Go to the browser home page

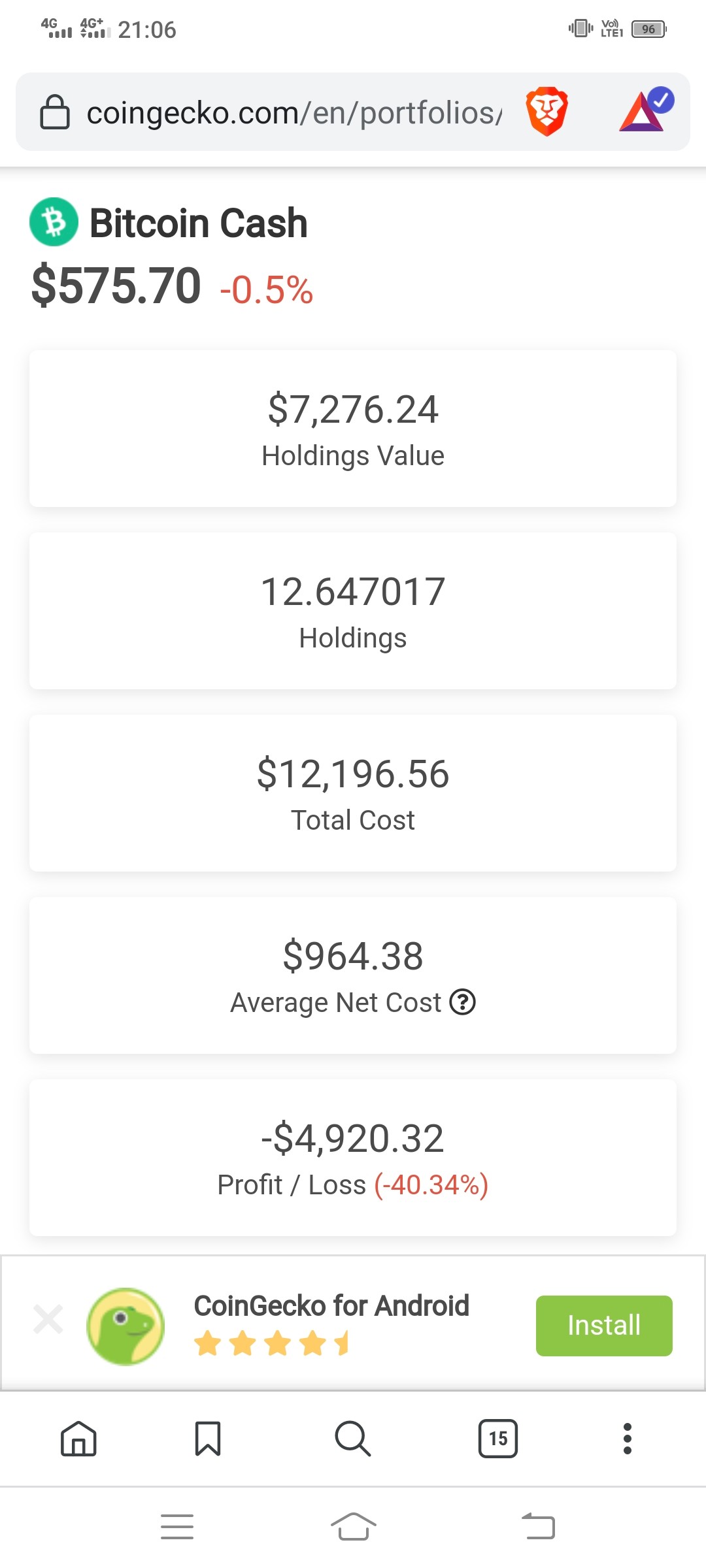pos(78,1439)
